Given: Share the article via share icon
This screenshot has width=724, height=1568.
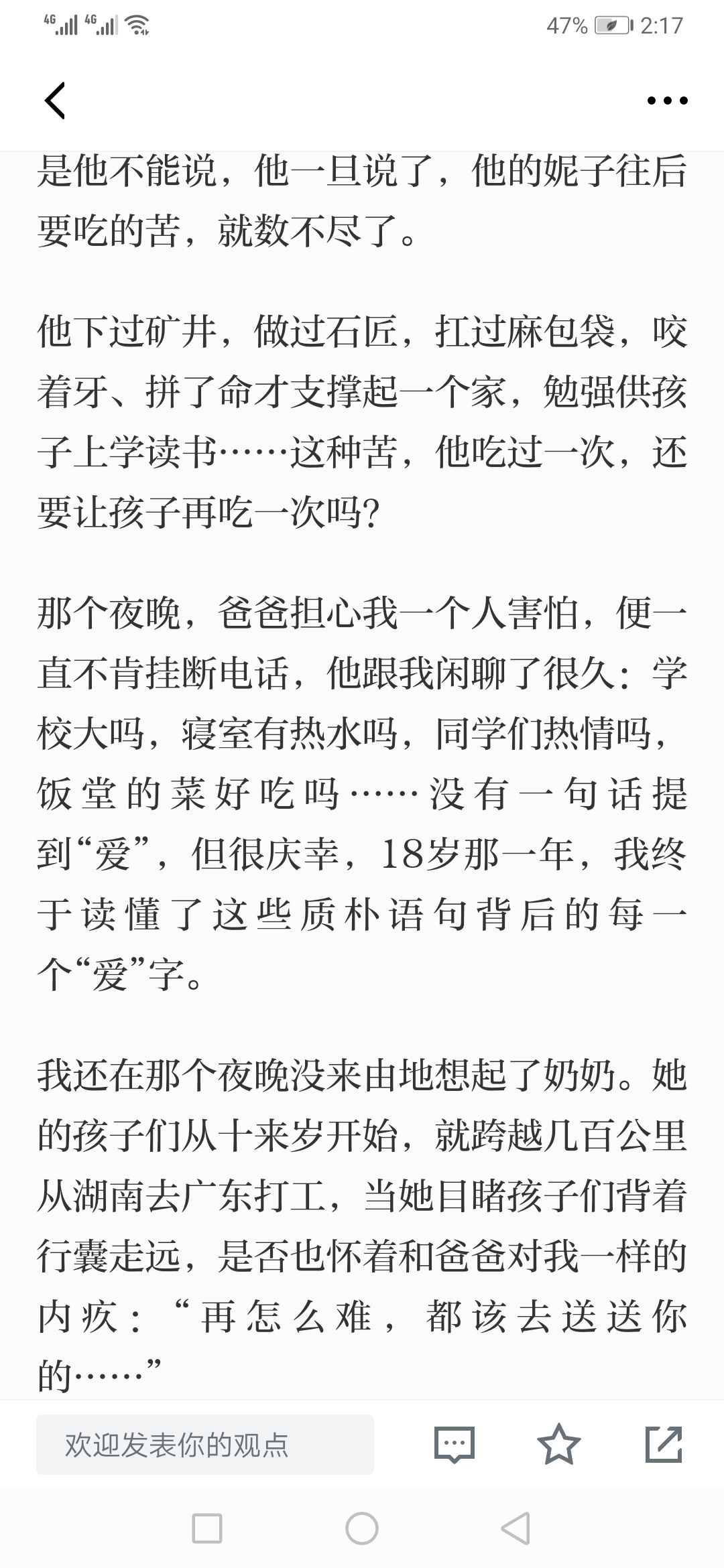Looking at the screenshot, I should (664, 1444).
